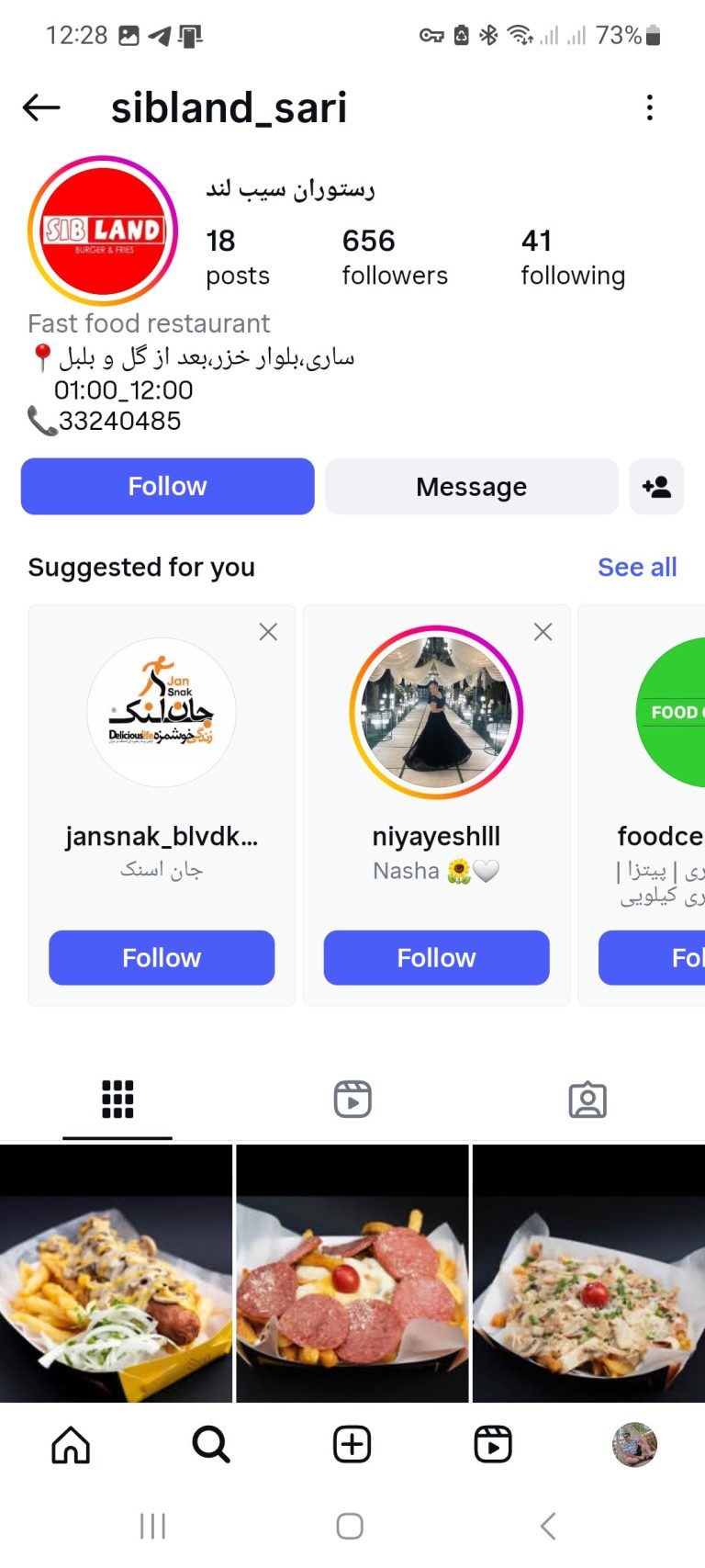Open my own profile tab
The height and width of the screenshot is (1568, 705).
pos(634,1445)
